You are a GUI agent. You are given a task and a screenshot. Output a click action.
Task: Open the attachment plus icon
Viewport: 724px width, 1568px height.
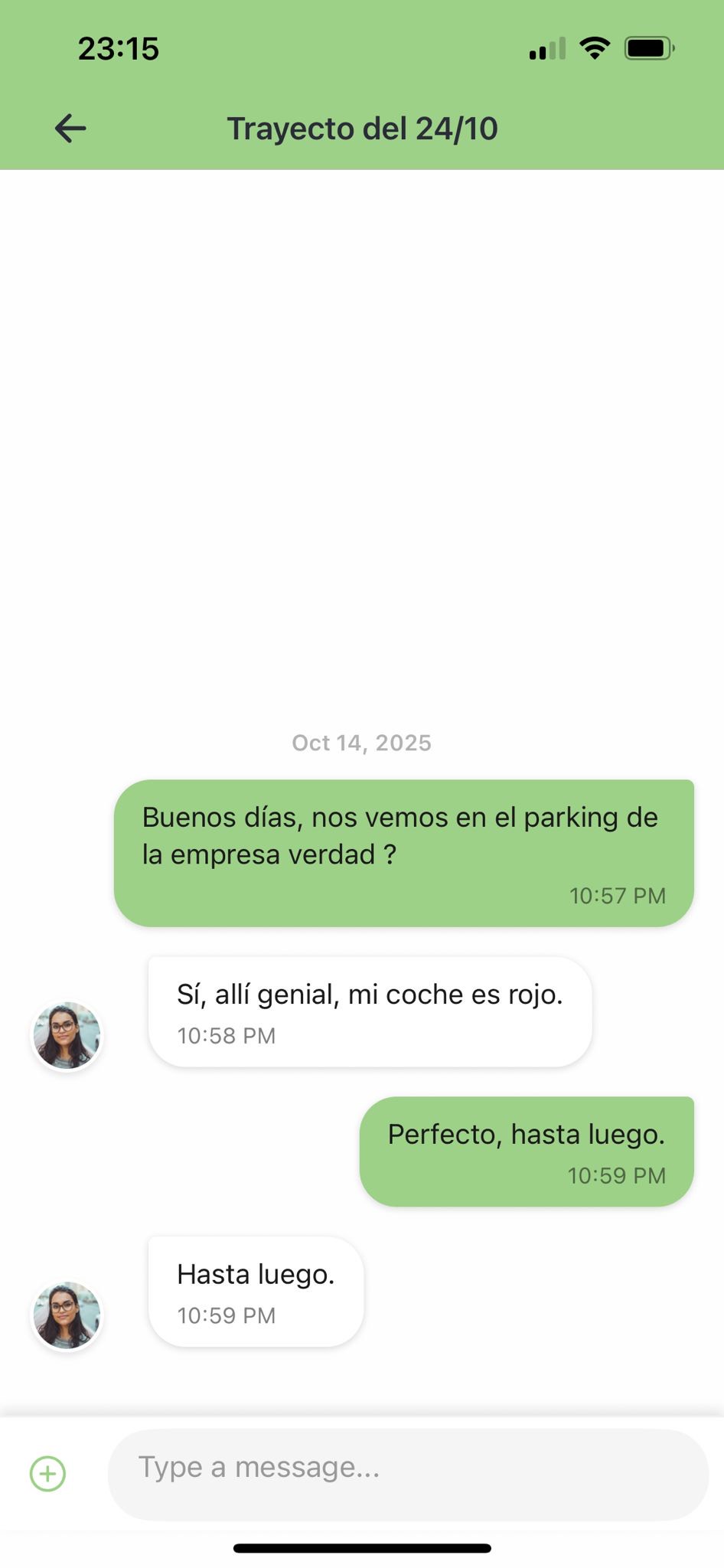[47, 1473]
